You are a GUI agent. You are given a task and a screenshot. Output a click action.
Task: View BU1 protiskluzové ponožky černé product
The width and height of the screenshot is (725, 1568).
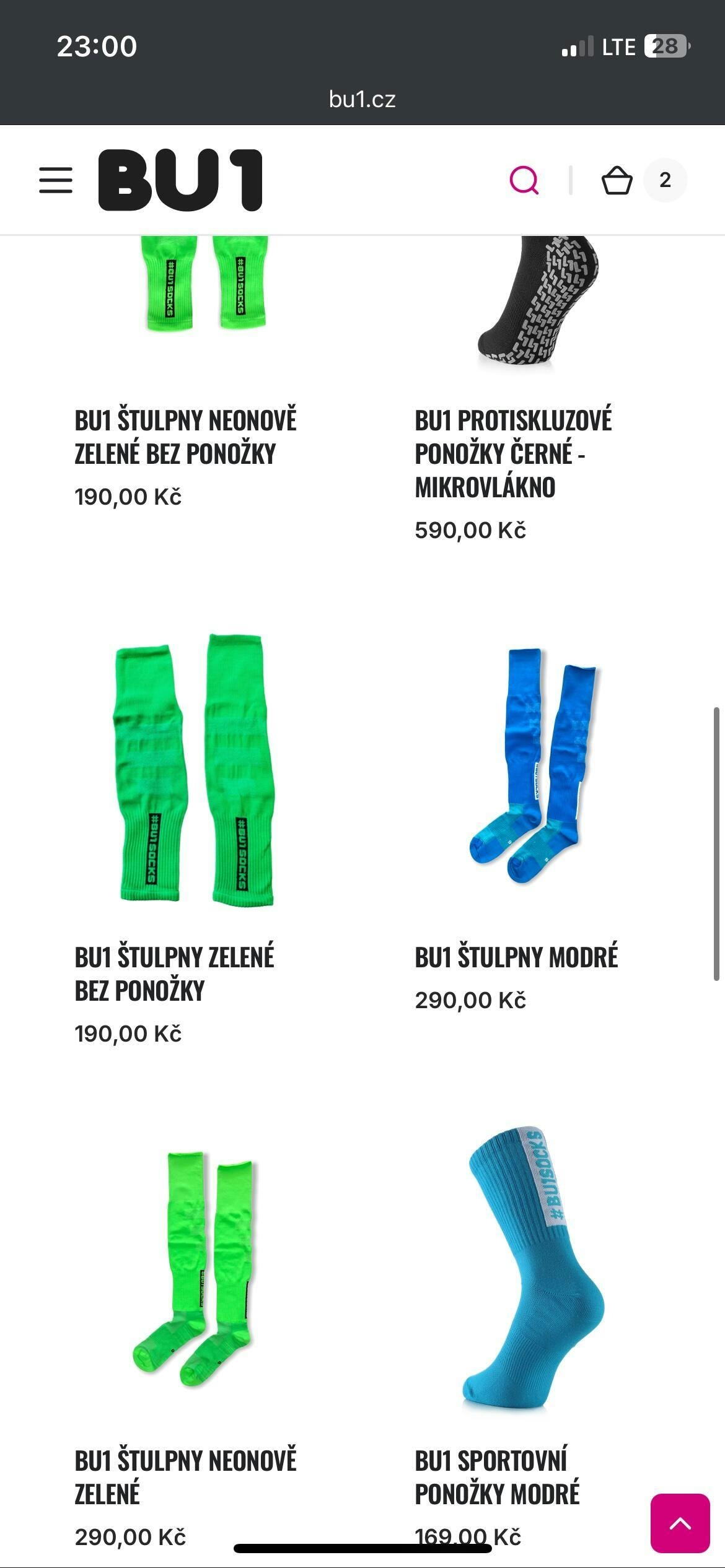point(513,453)
